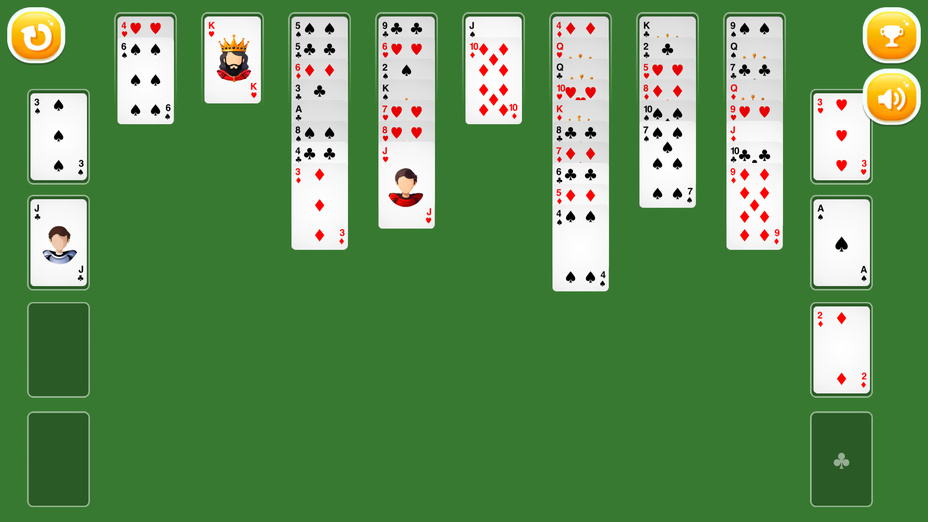Viewport: 928px width, 522px height.
Task: Undo the last move
Action: pyautogui.click(x=36, y=37)
